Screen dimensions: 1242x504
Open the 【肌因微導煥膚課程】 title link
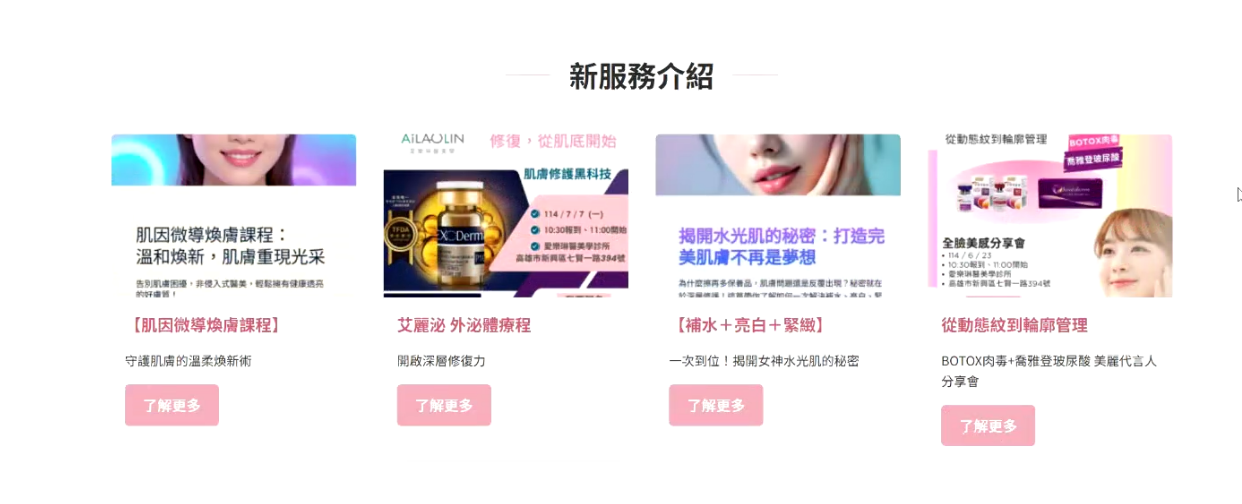205,325
